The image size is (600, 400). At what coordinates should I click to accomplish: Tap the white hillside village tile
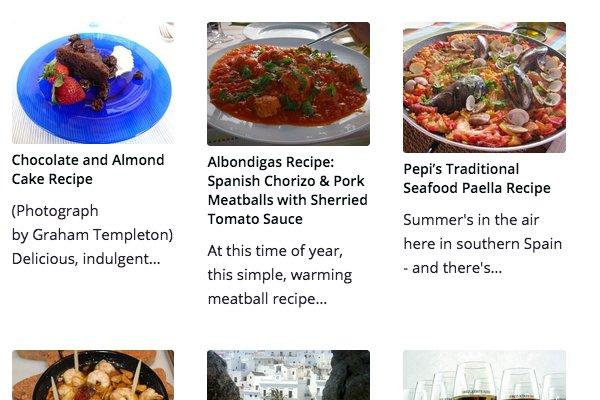pos(288,376)
